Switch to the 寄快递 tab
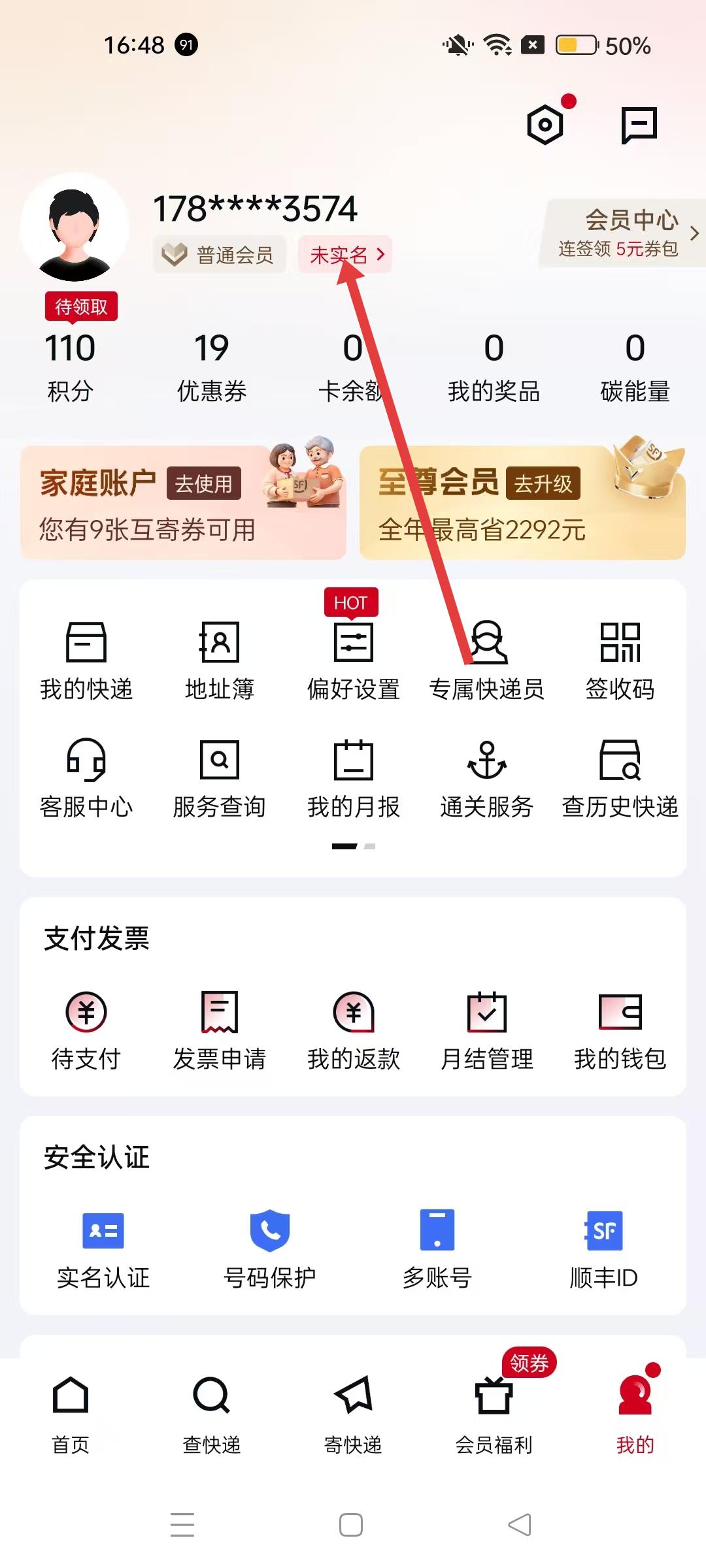 (353, 1414)
